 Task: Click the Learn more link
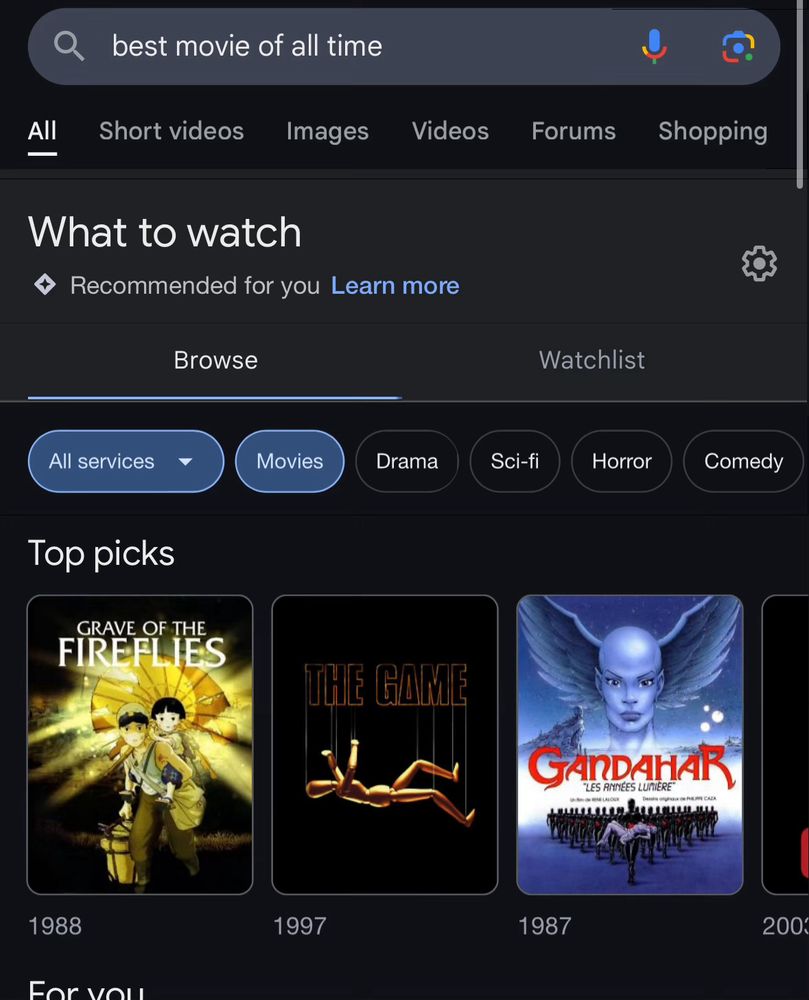point(394,285)
